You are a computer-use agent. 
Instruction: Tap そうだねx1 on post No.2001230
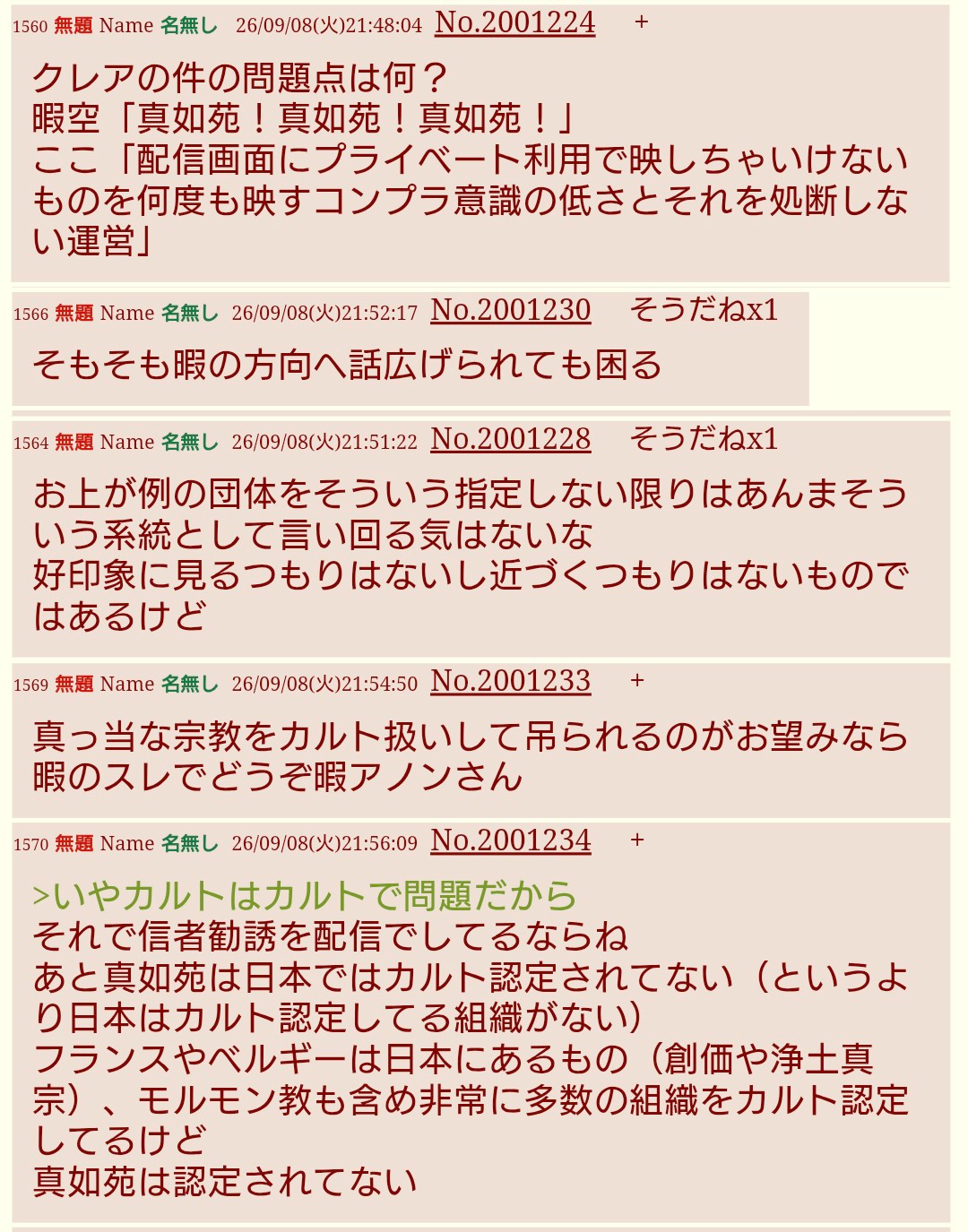pyautogui.click(x=704, y=310)
